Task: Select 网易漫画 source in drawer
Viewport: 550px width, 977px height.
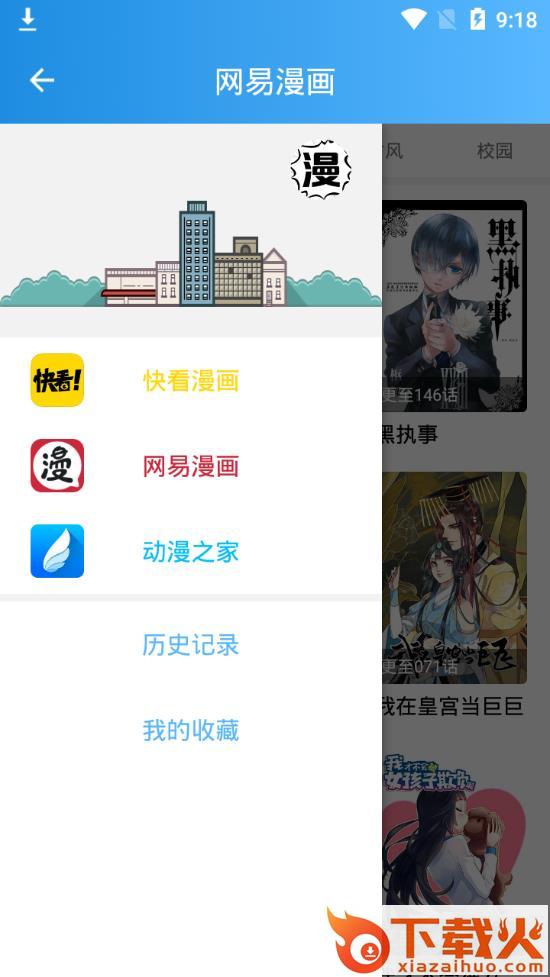Action: [191, 465]
